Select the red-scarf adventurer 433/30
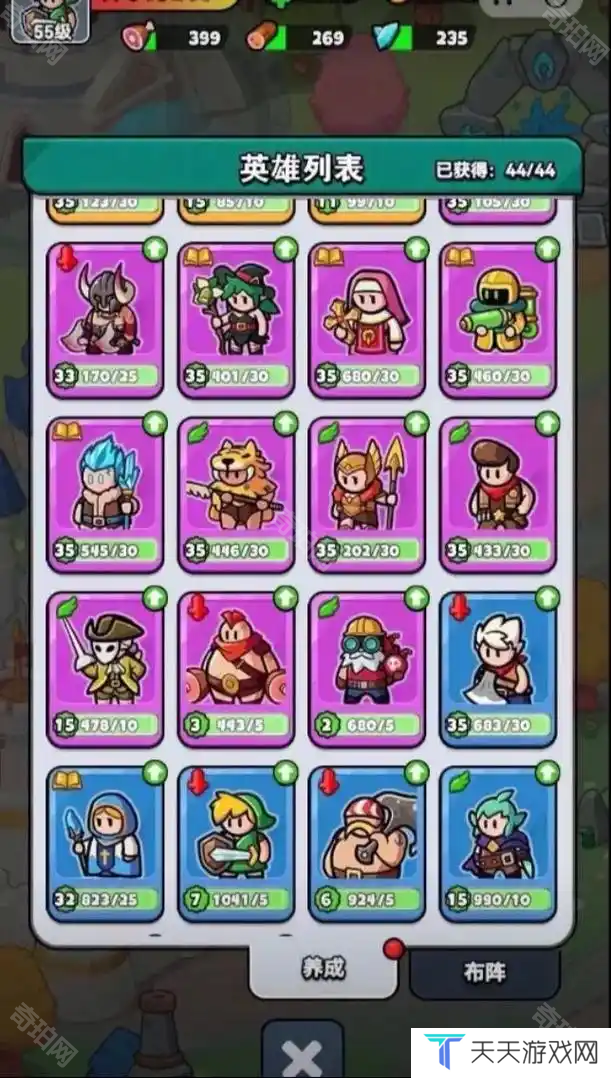Screen dimensions: 611x1078 [497, 492]
